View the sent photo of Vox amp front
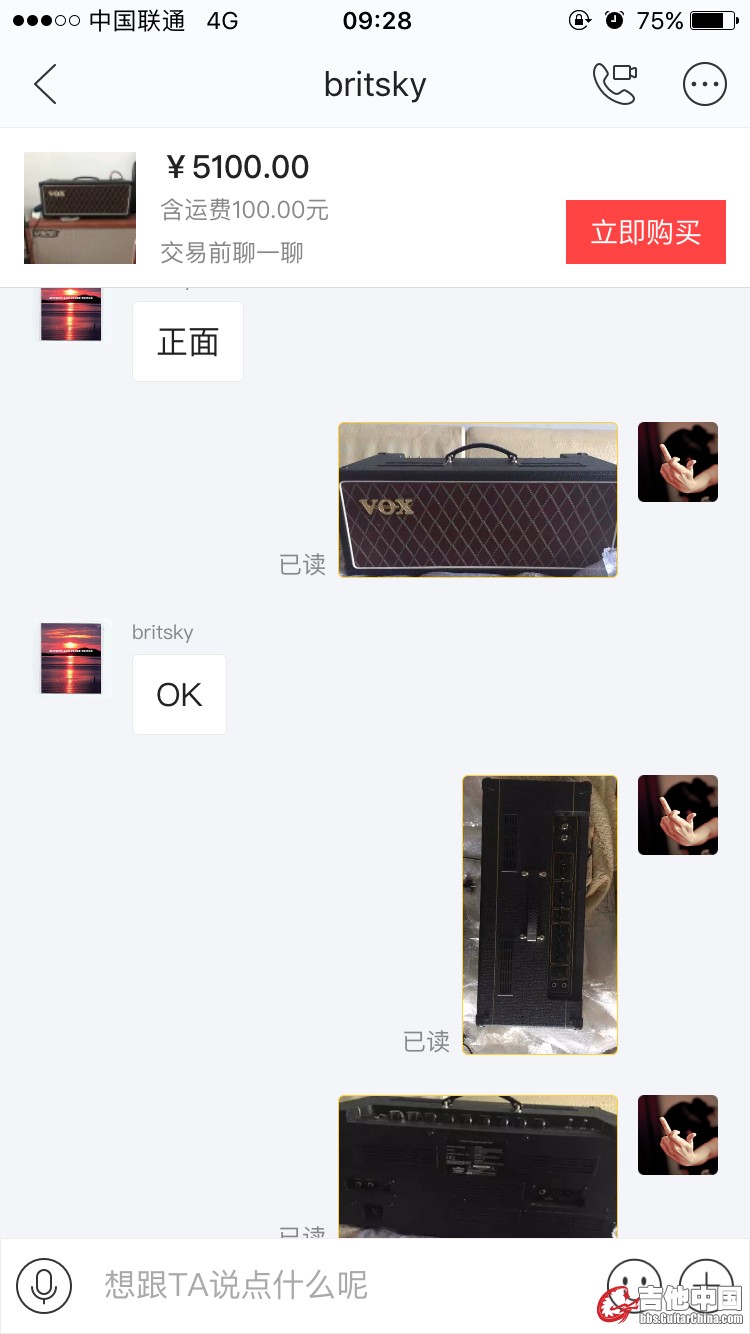This screenshot has height=1334, width=750. coord(477,500)
